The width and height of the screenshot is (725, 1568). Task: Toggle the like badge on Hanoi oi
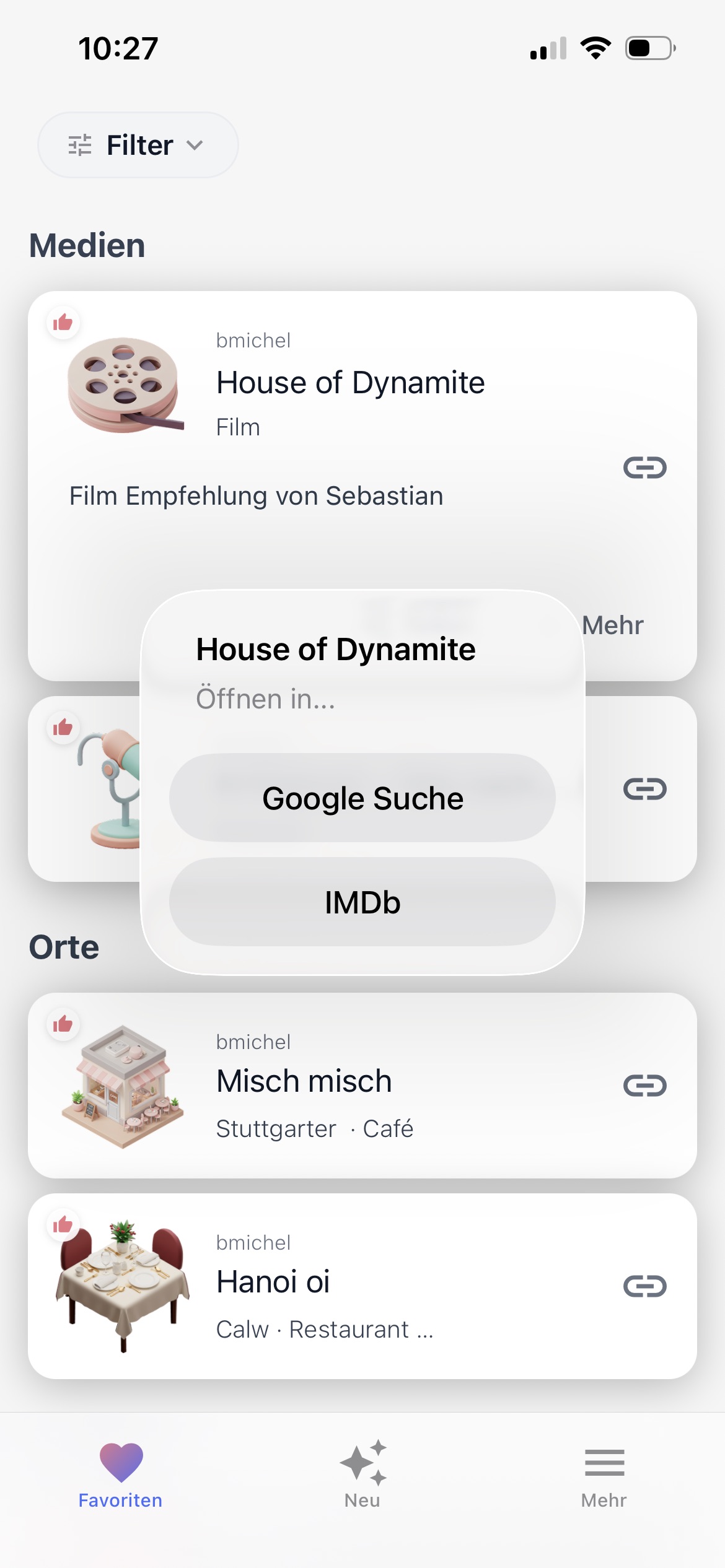coord(64,1226)
